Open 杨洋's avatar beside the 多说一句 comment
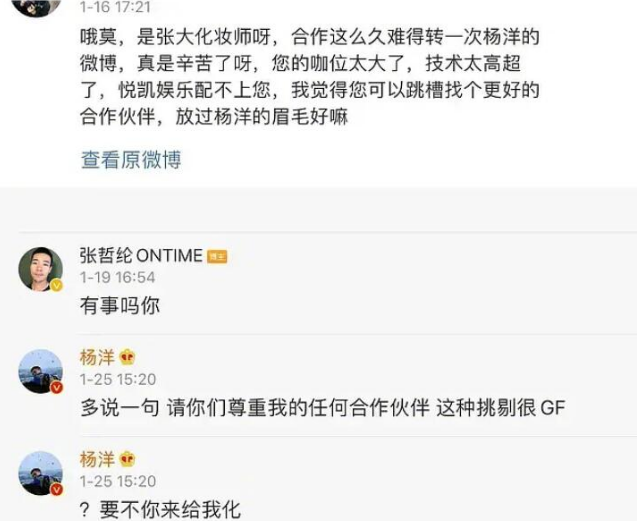Image resolution: width=638 pixels, height=521 pixels. (x=41, y=371)
